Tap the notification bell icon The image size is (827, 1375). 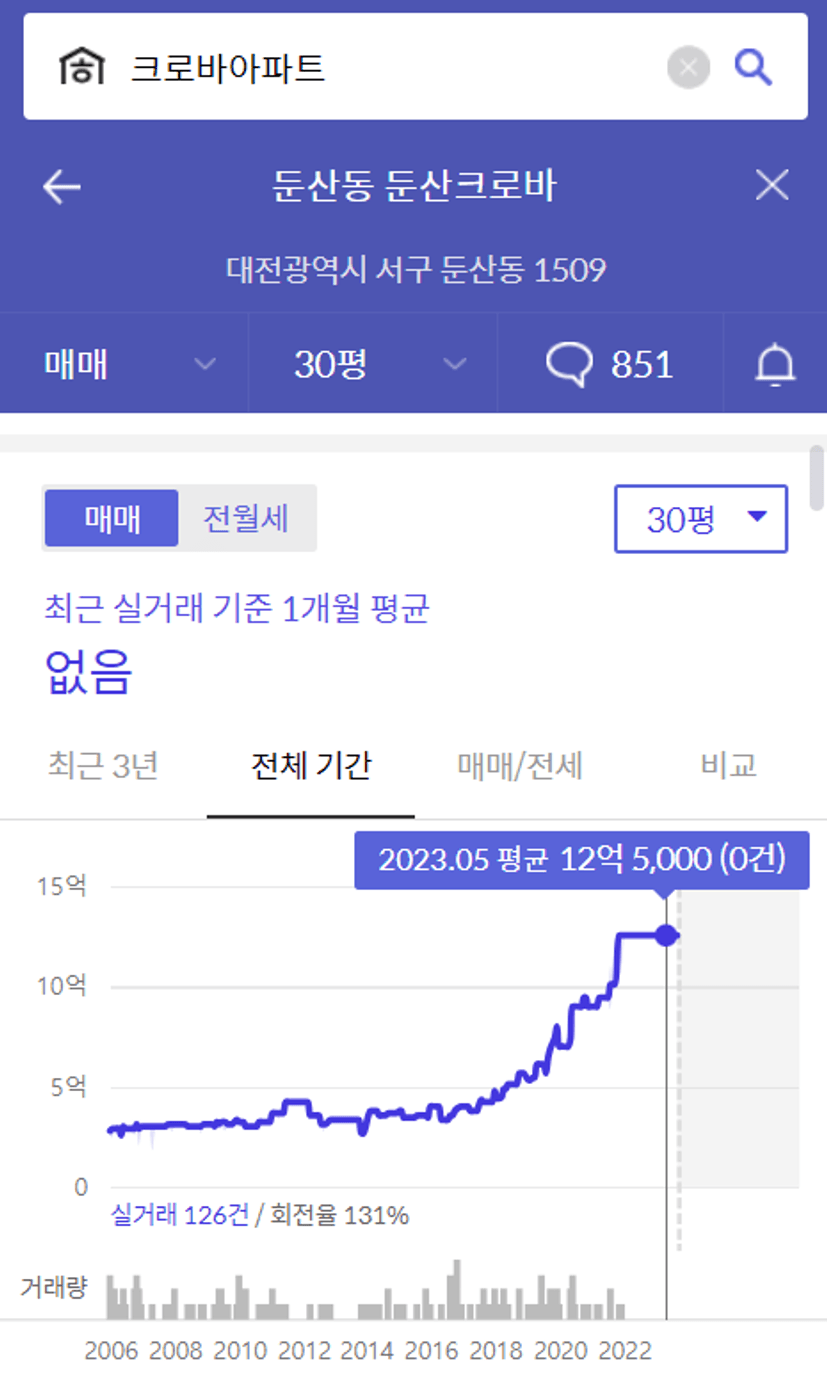775,365
